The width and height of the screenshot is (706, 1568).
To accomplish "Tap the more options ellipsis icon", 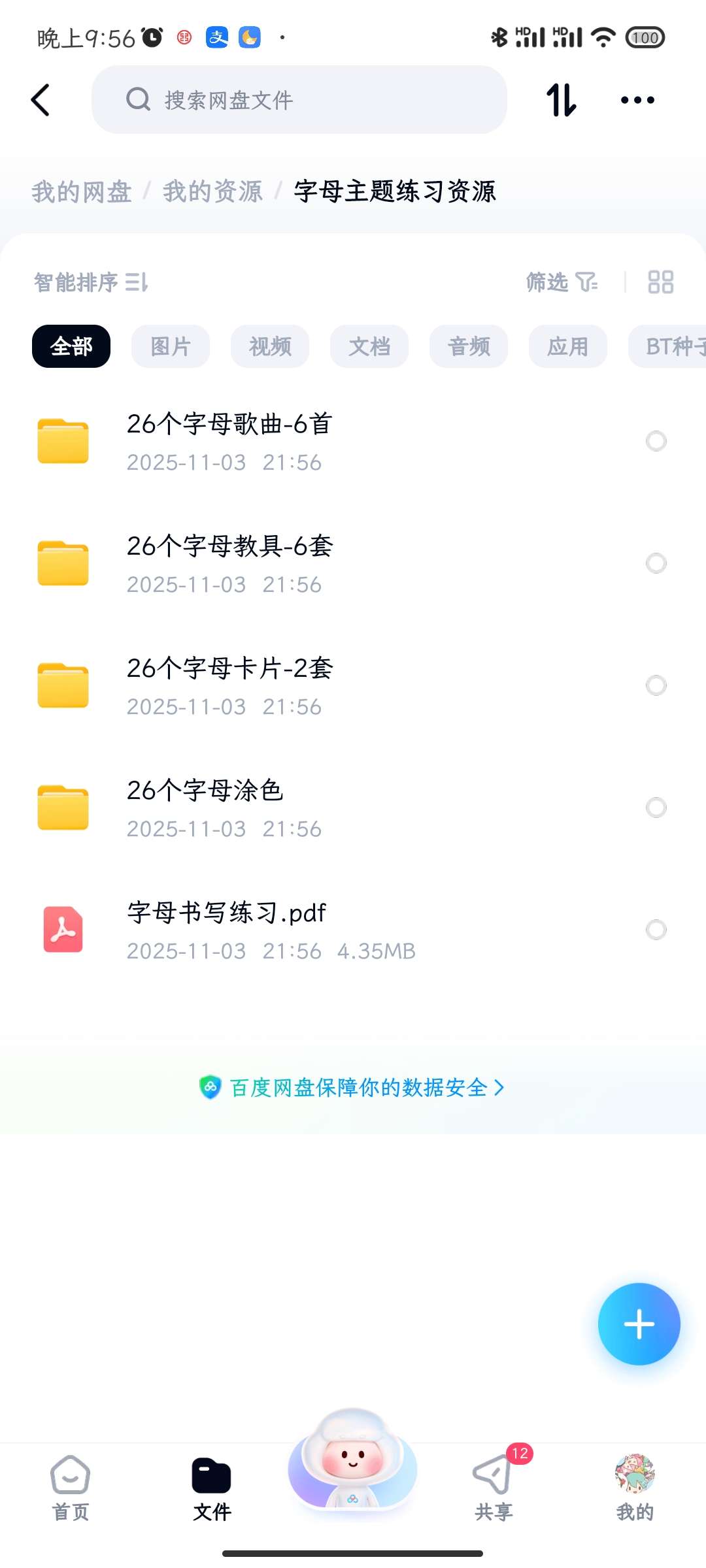I will pos(638,99).
